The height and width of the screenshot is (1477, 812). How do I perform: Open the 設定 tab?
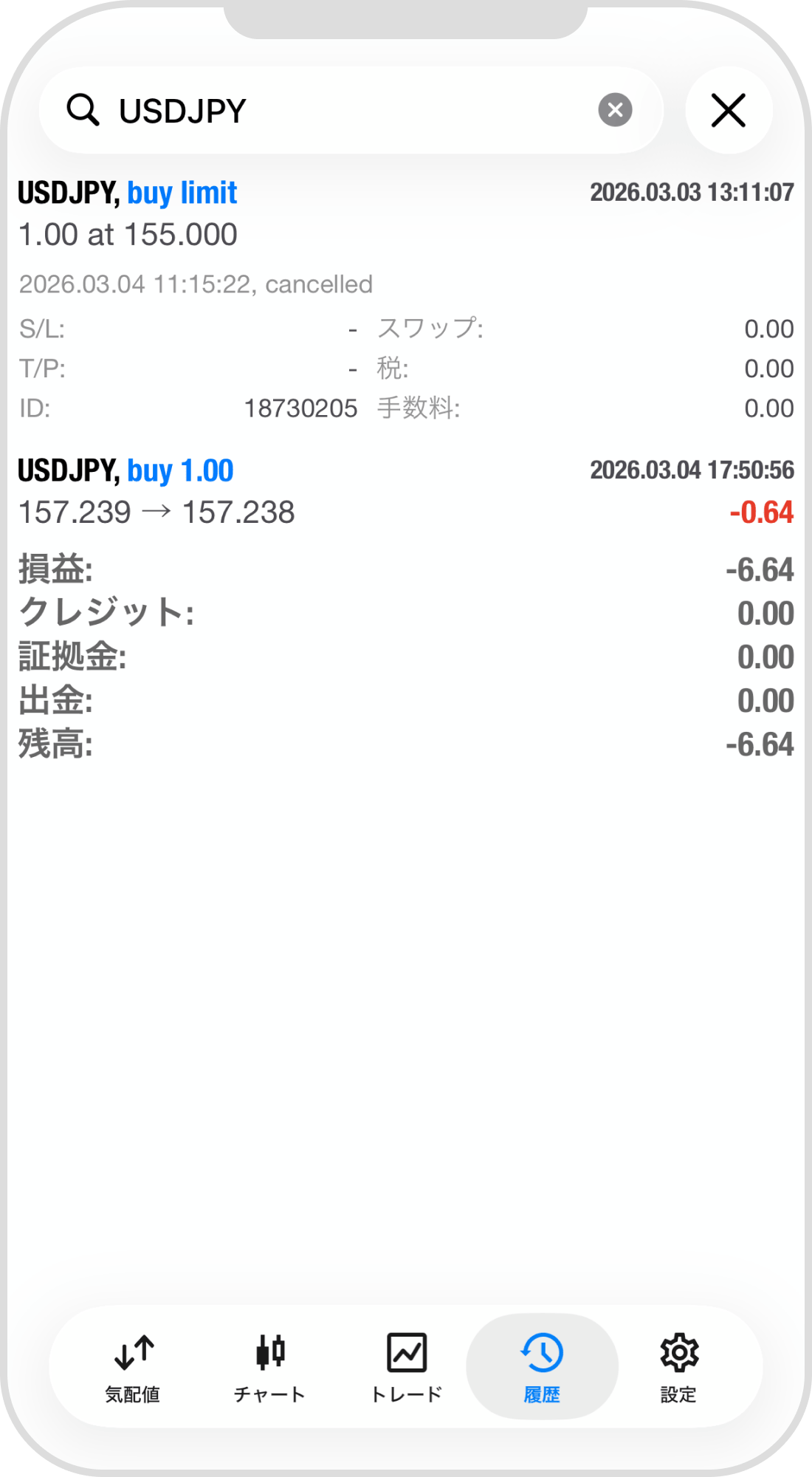click(x=678, y=1367)
